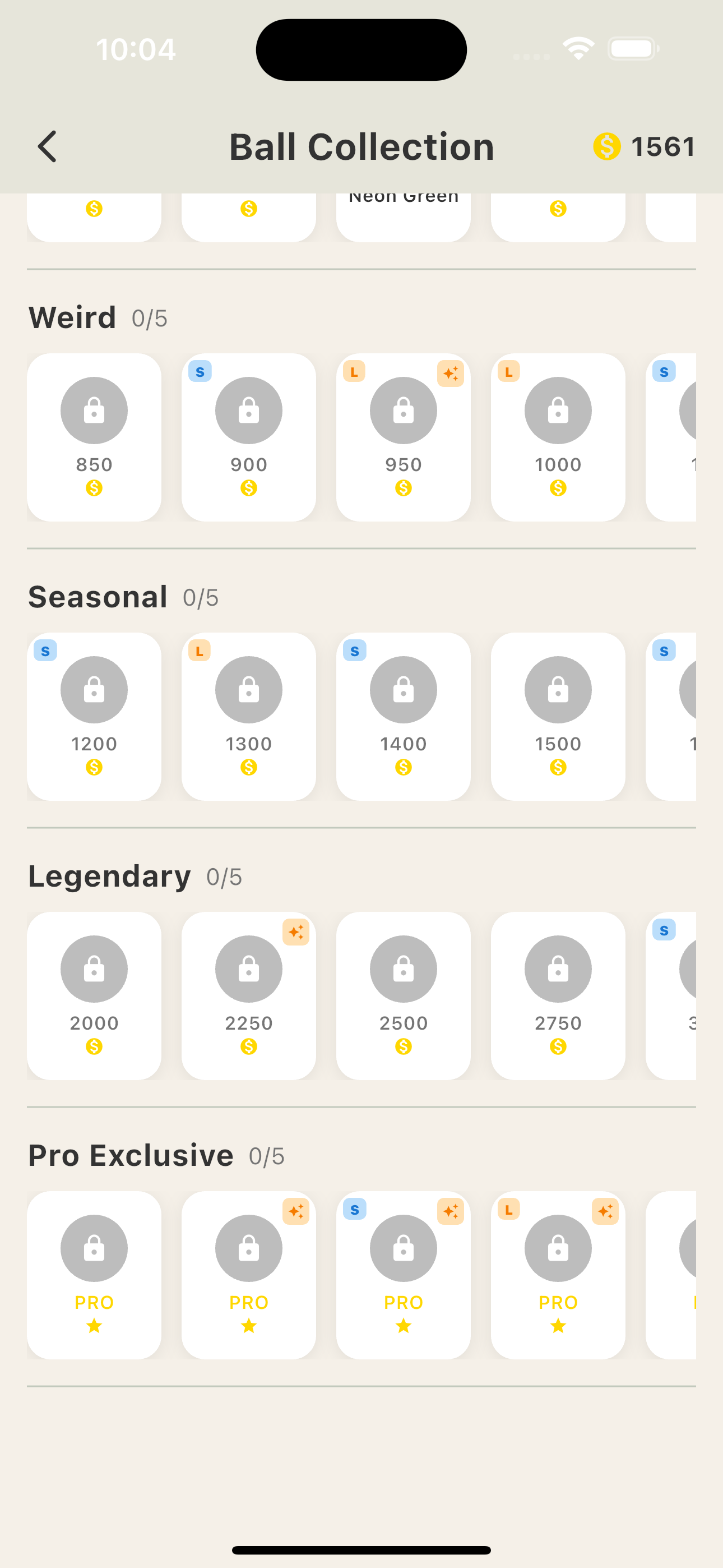Open the 2250 coin Legendary ball
Image resolution: width=723 pixels, height=1568 pixels.
click(249, 995)
